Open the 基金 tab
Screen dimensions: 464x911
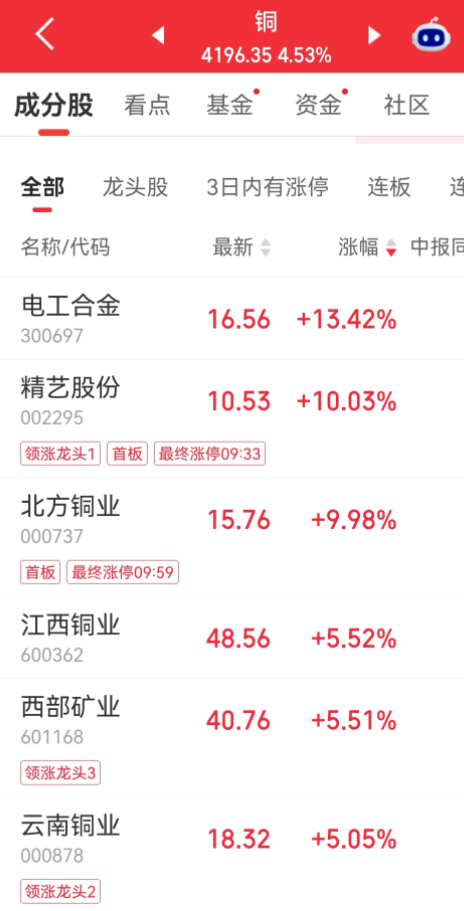(230, 105)
